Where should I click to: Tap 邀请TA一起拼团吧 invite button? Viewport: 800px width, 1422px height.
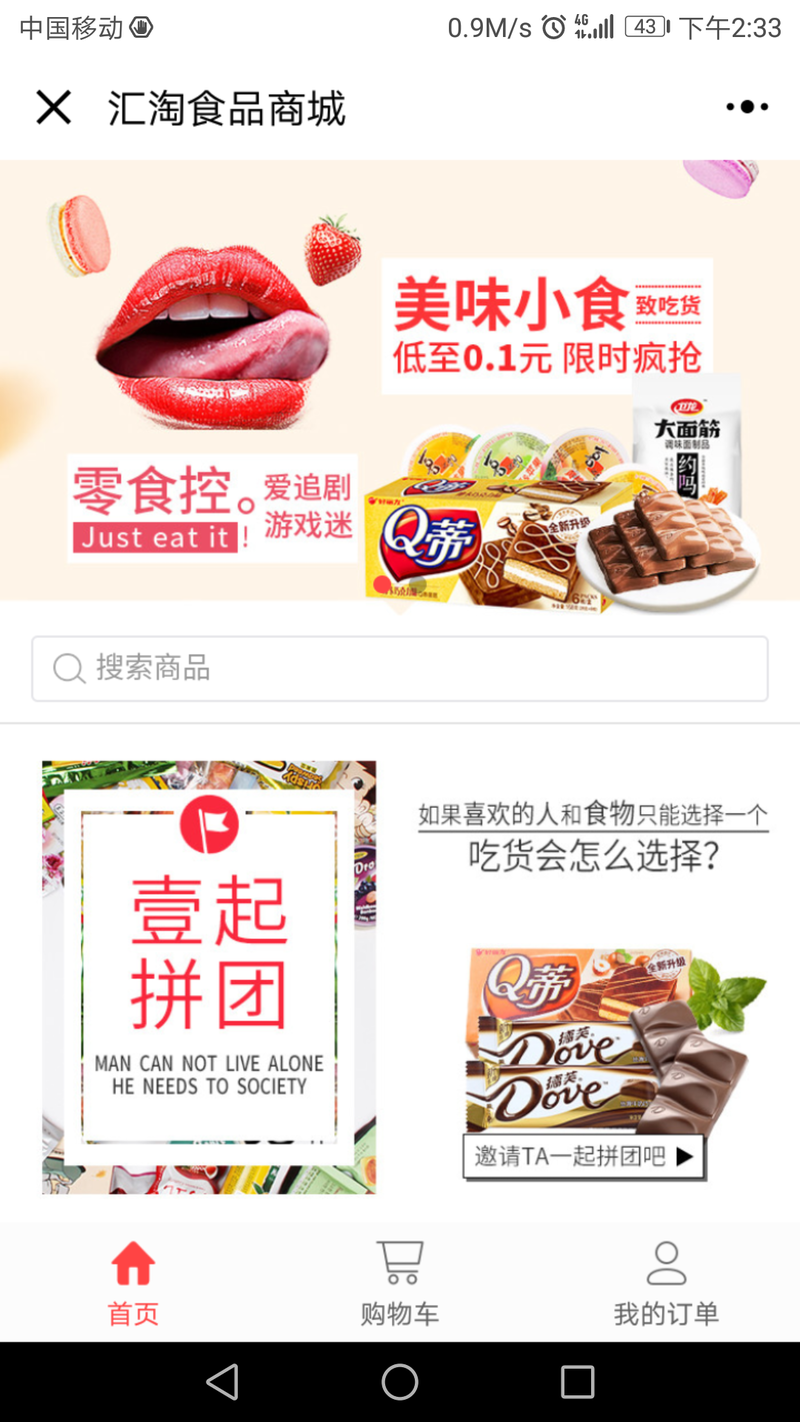(x=584, y=1157)
